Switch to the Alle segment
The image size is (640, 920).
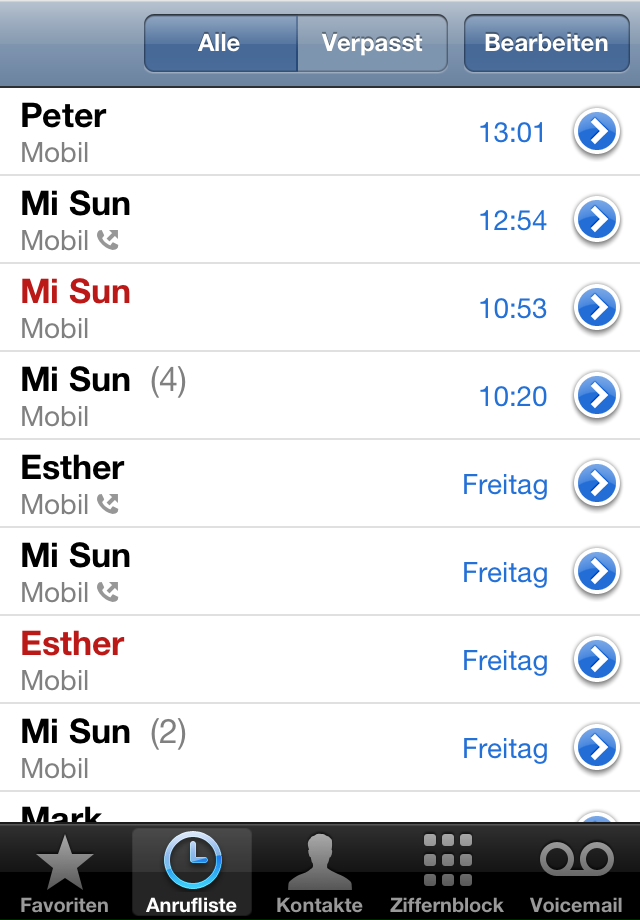[x=220, y=44]
